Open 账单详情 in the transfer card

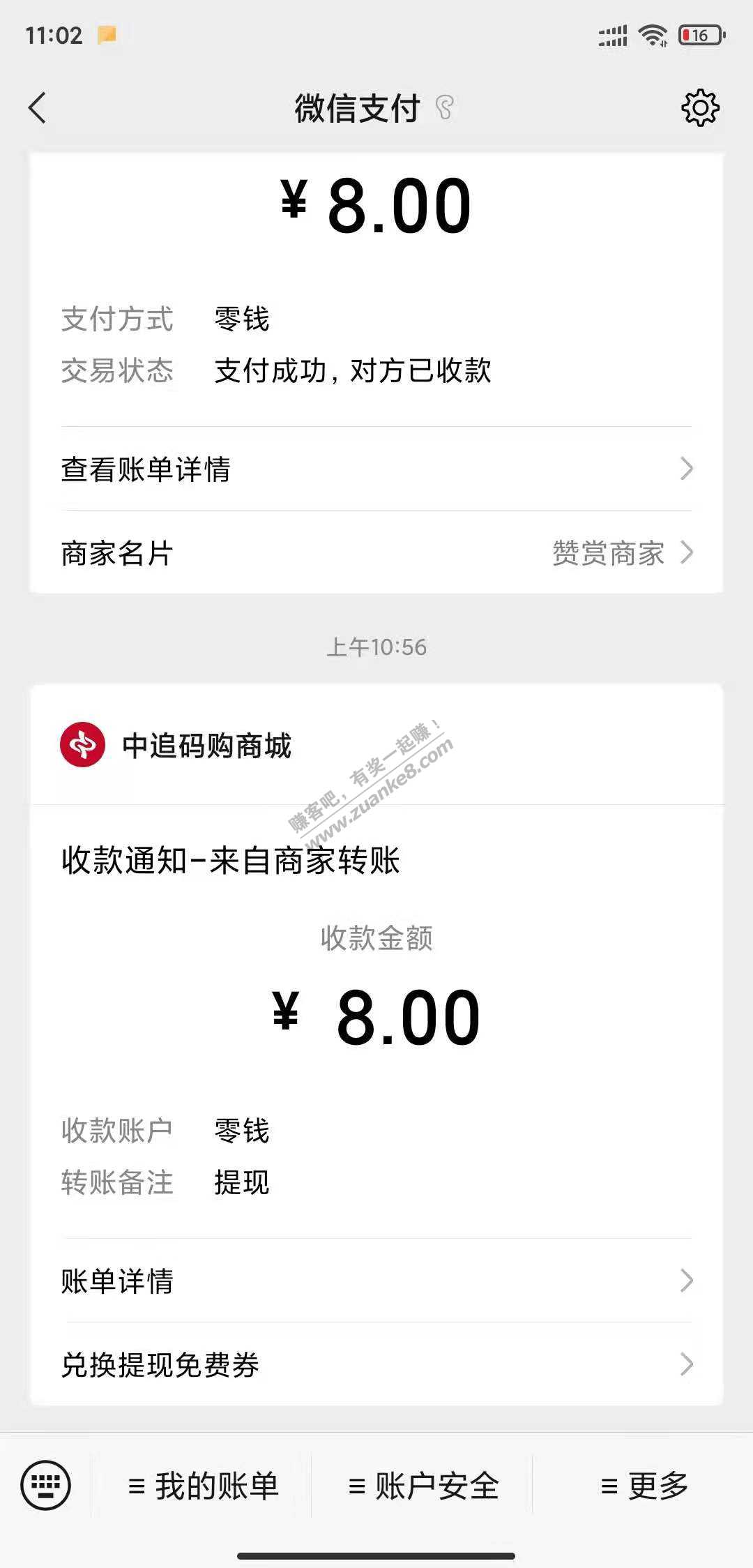[376, 1281]
